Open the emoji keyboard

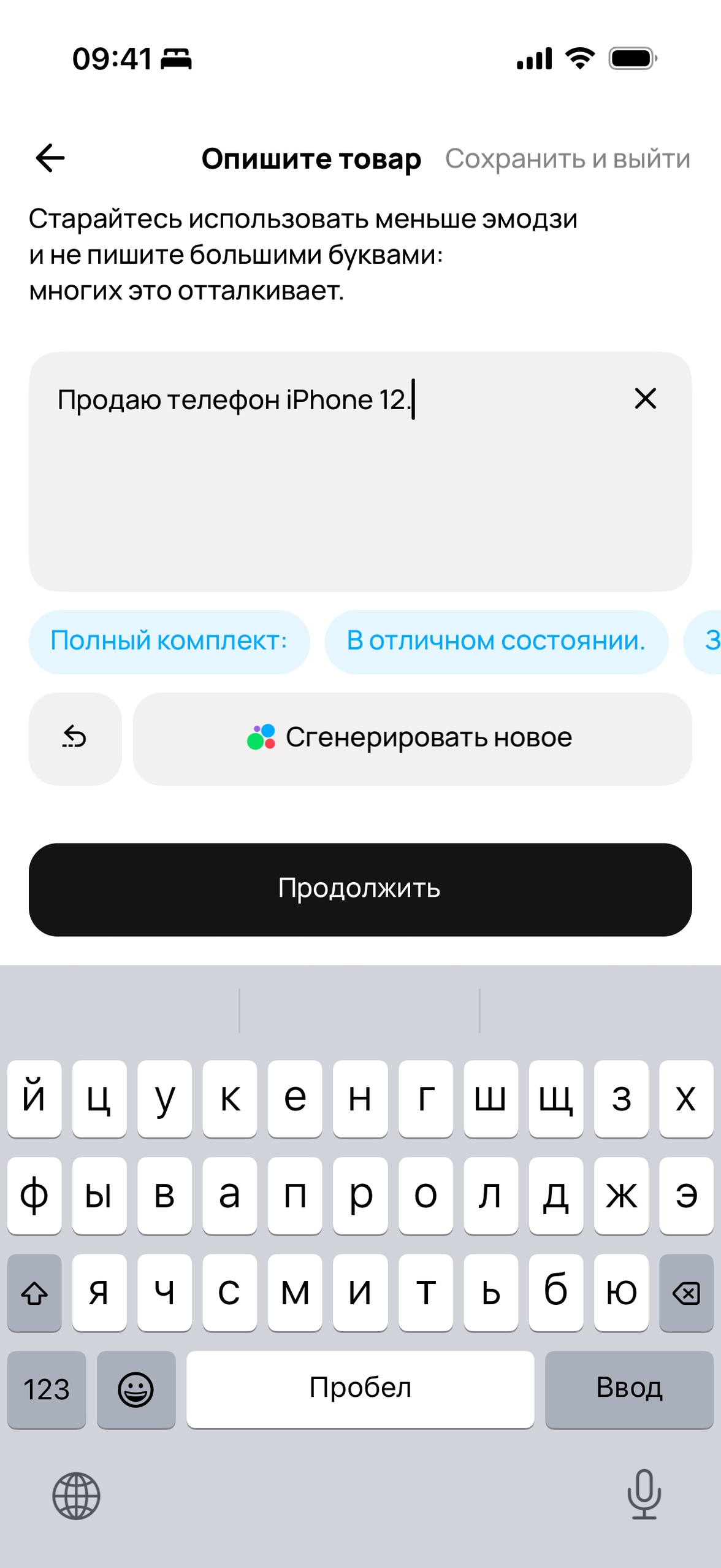[x=136, y=1389]
